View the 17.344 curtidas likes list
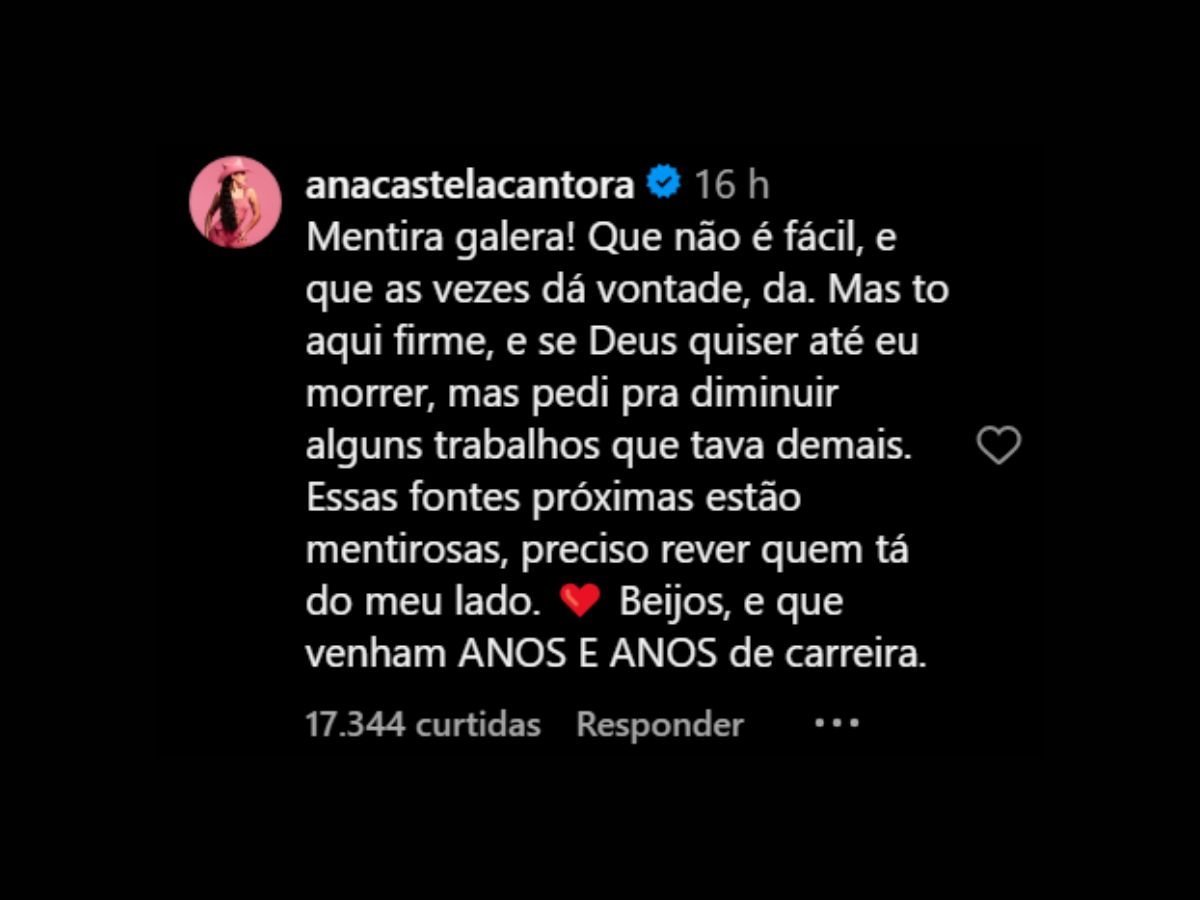Screen dimensions: 1200x900 [x=422, y=724]
